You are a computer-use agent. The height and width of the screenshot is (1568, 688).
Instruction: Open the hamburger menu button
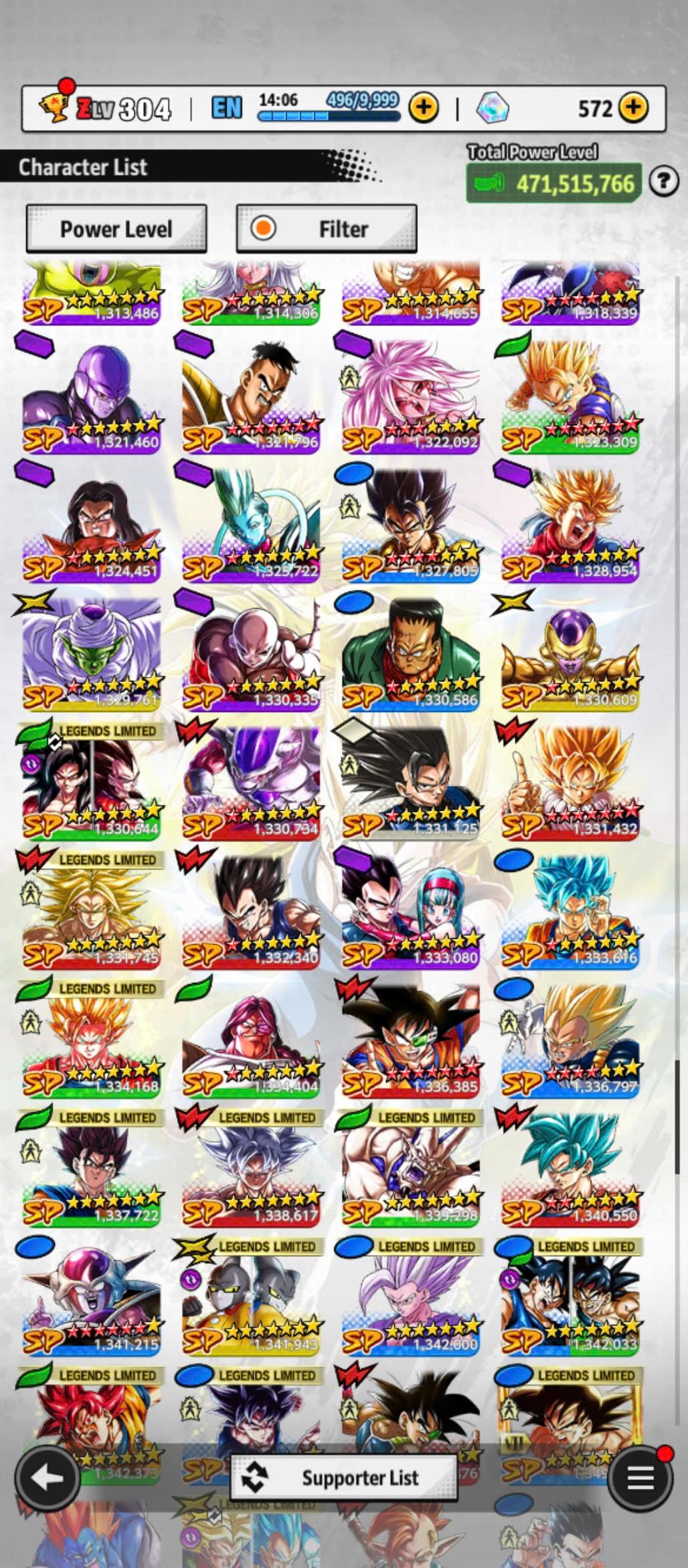click(640, 1478)
